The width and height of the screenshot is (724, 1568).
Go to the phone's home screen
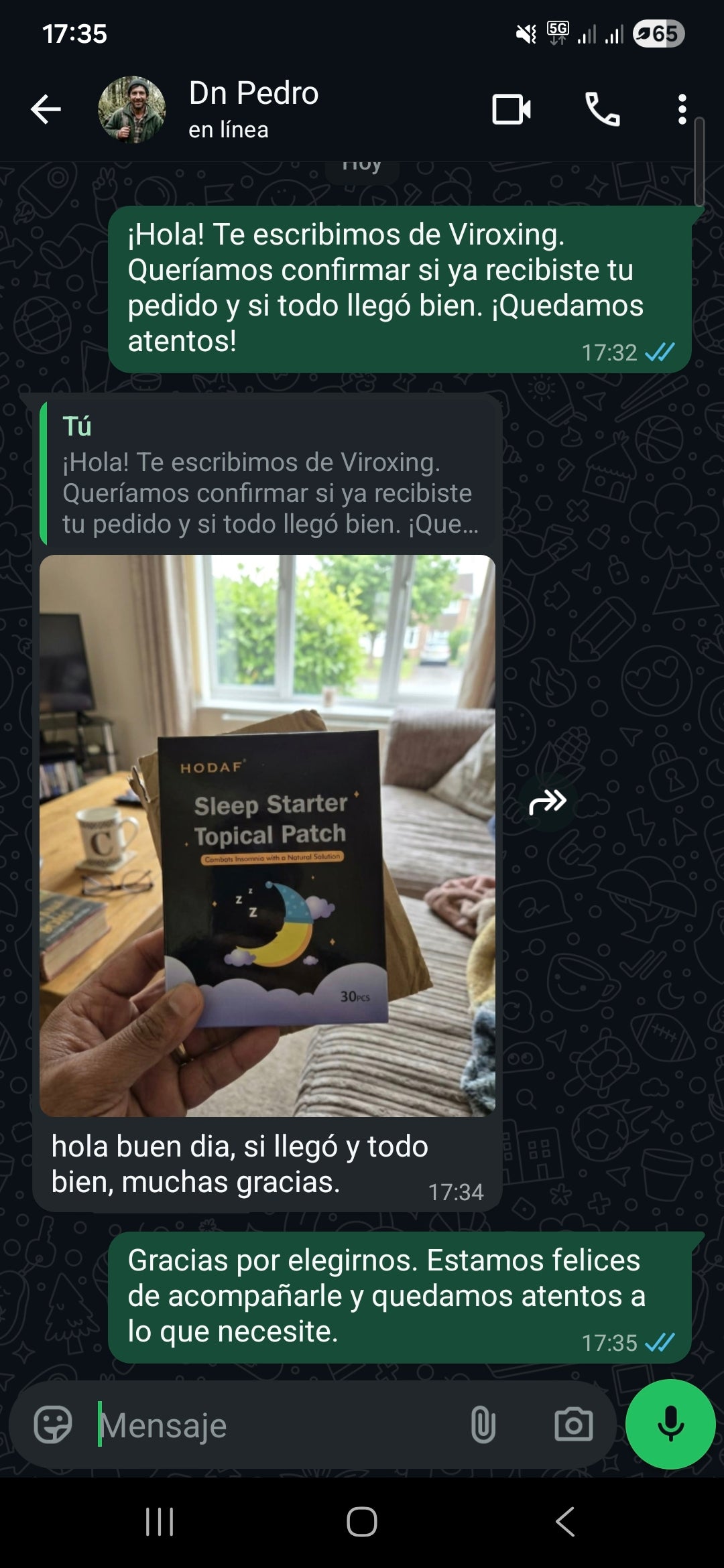tap(362, 1521)
